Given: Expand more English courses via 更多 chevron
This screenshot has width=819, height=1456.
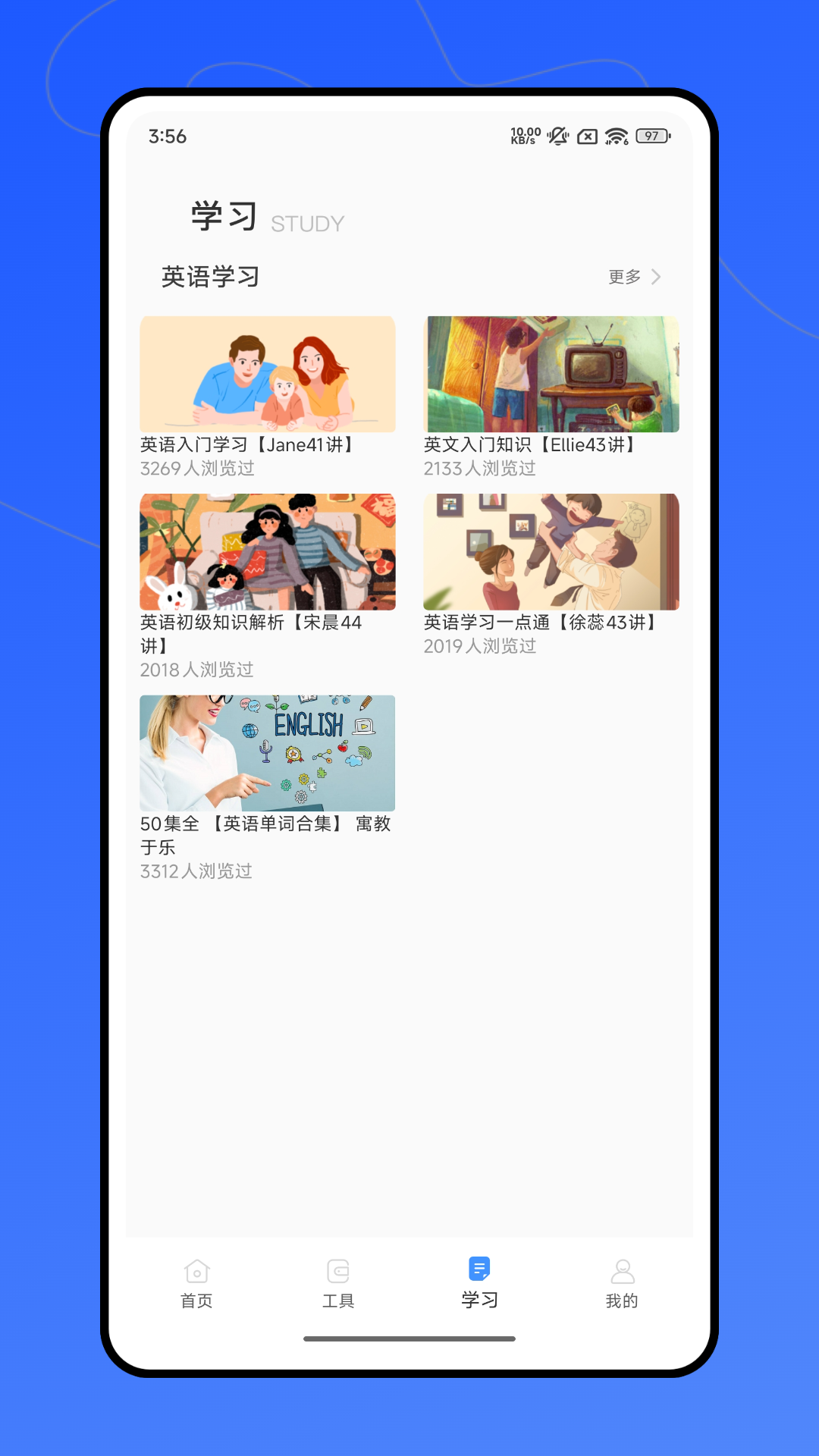Looking at the screenshot, I should (x=657, y=277).
